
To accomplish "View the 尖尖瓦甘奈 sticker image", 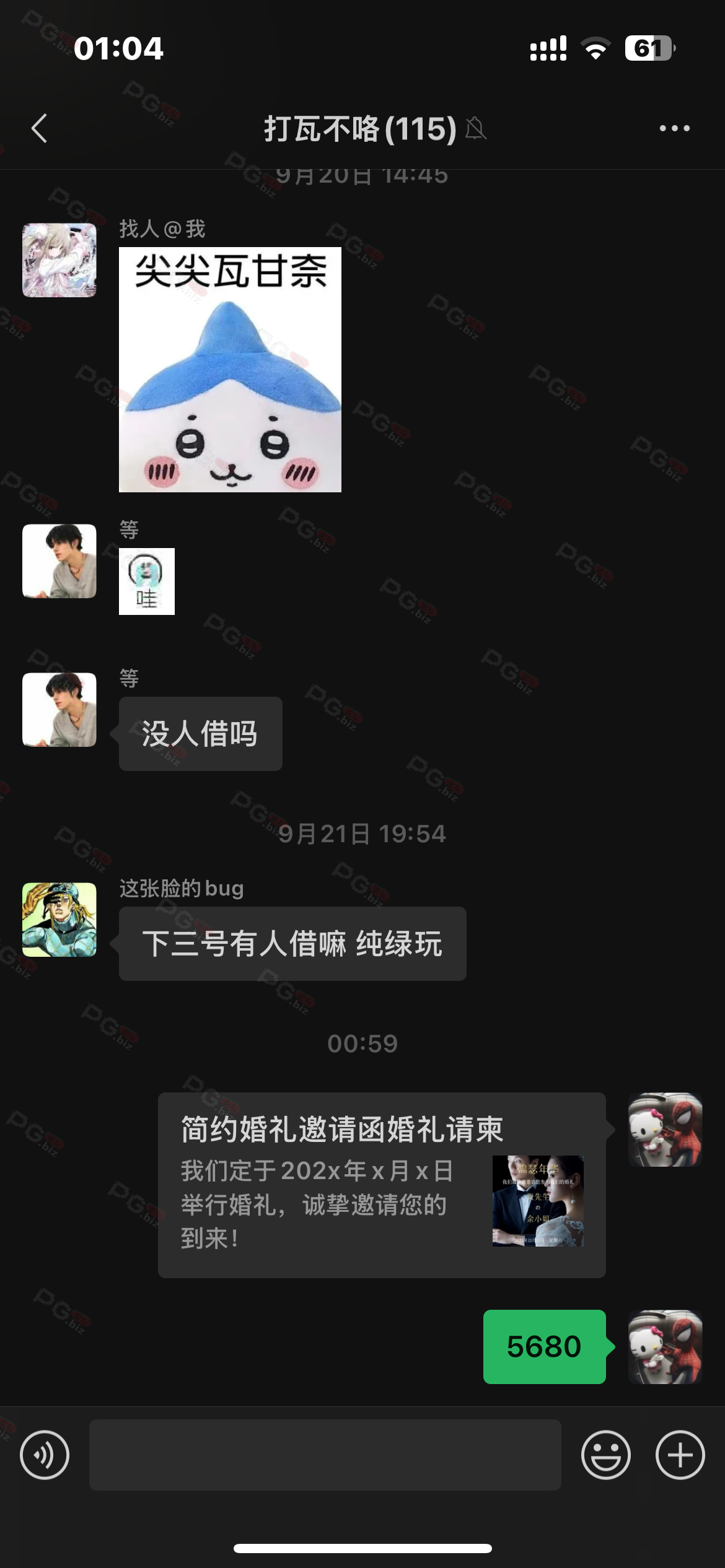I will click(230, 370).
